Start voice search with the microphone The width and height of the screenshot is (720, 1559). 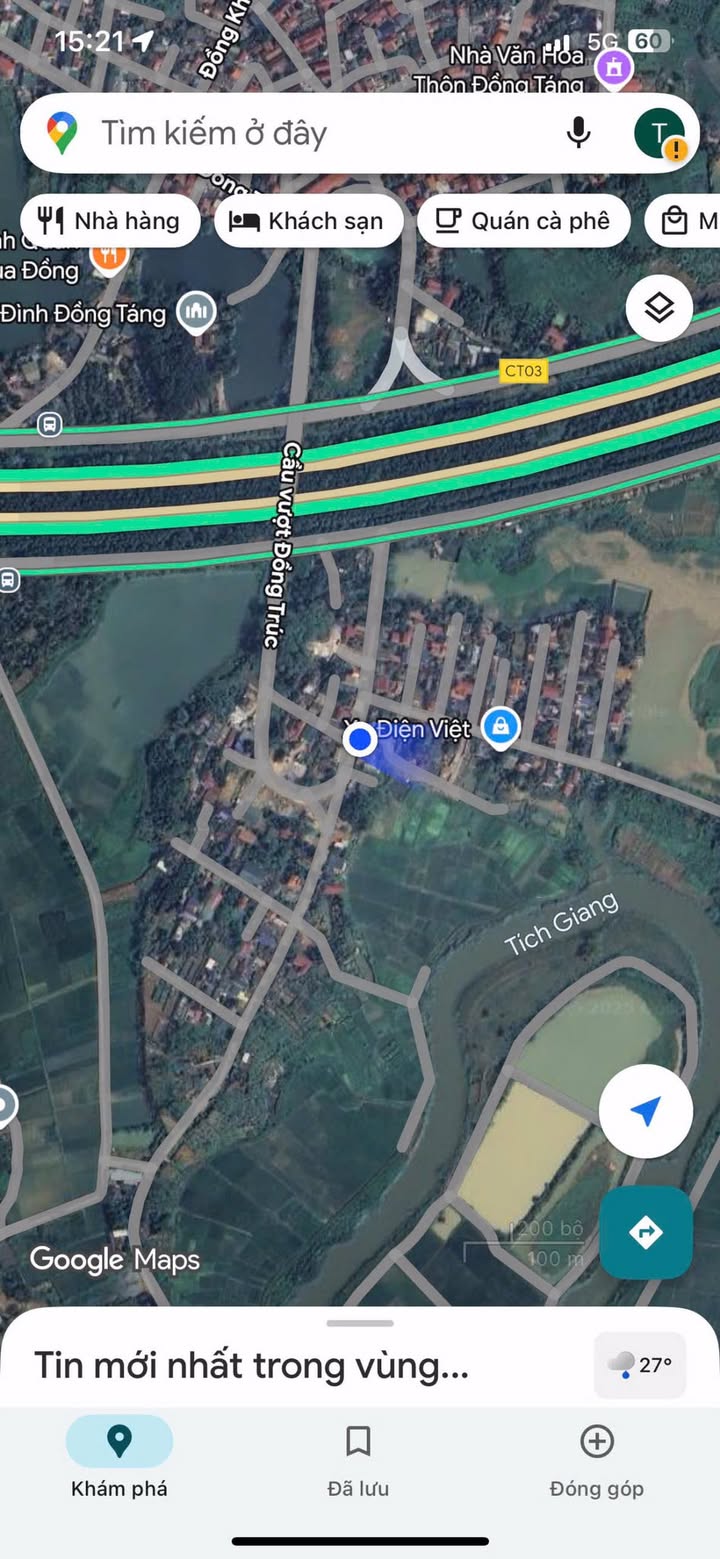tap(578, 133)
